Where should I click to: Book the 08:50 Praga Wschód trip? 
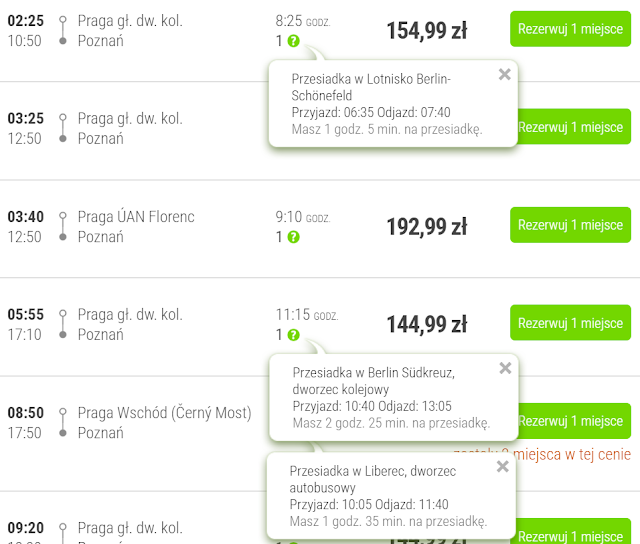570,421
